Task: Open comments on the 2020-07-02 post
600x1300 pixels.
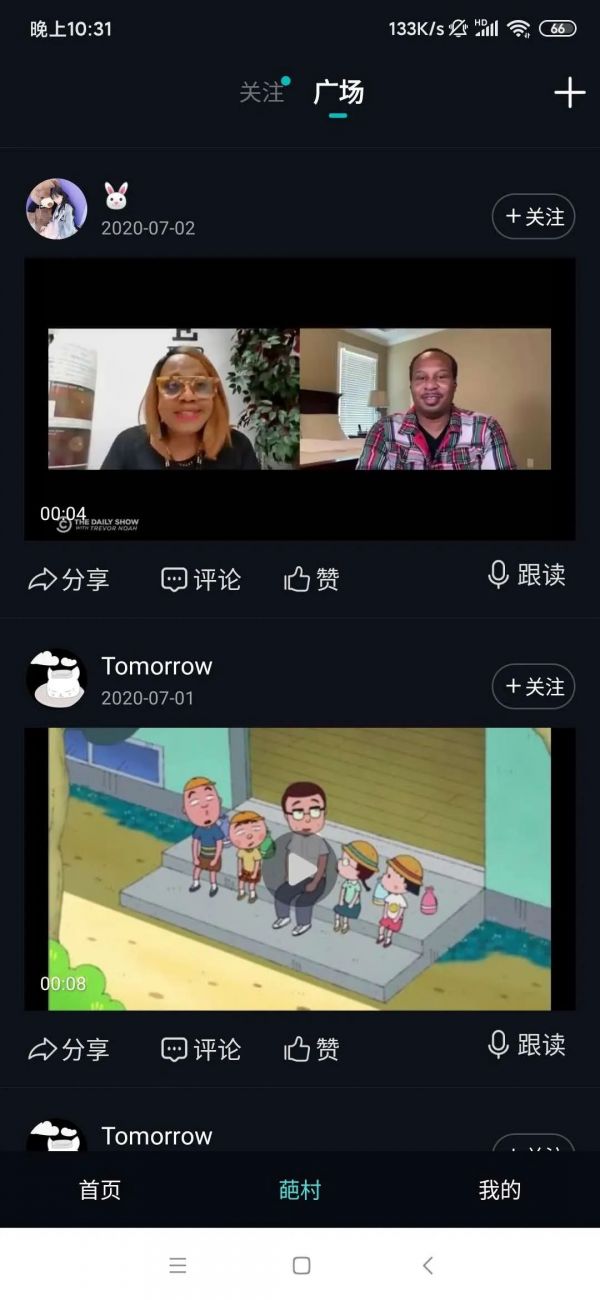Action: [x=201, y=579]
